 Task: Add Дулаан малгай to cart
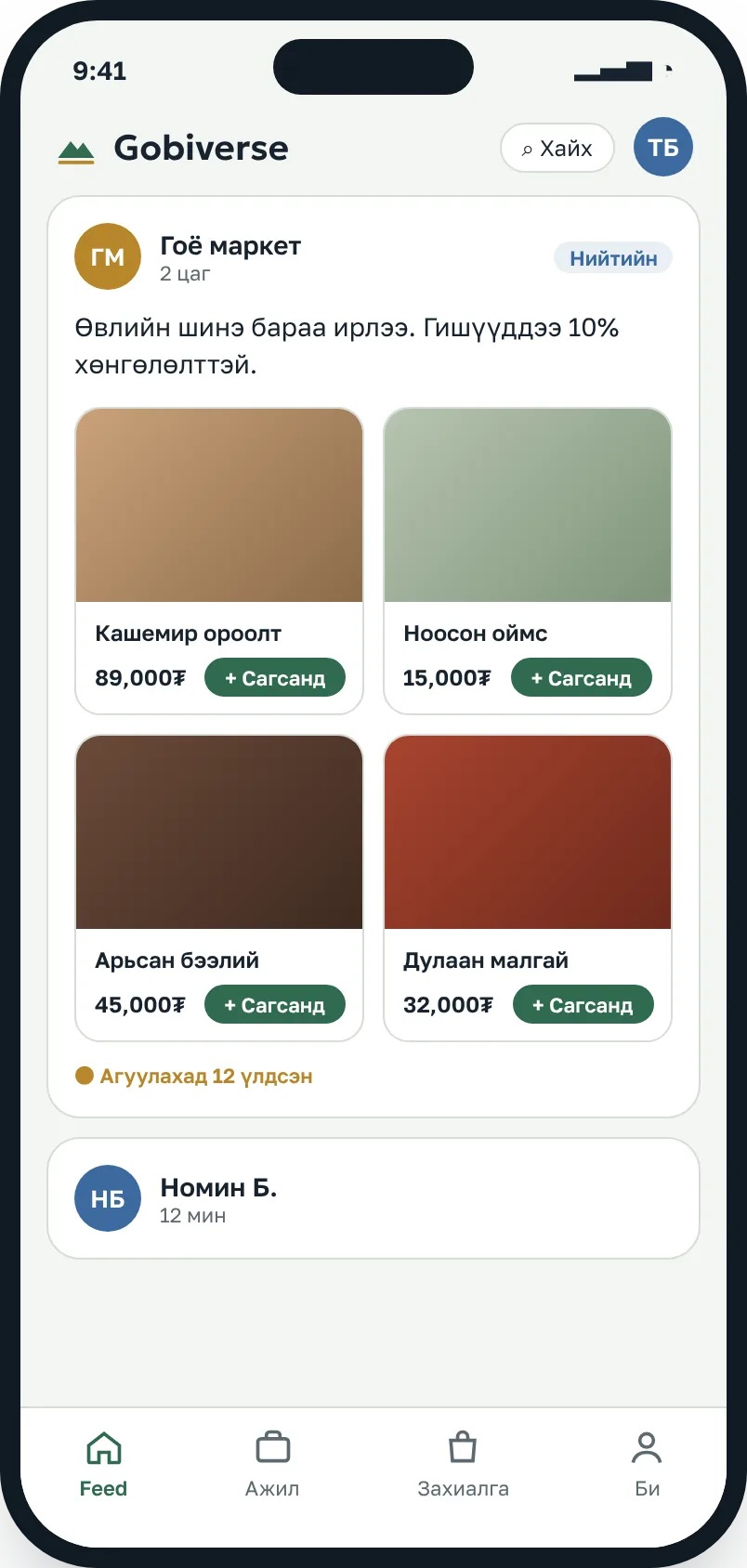[583, 1005]
